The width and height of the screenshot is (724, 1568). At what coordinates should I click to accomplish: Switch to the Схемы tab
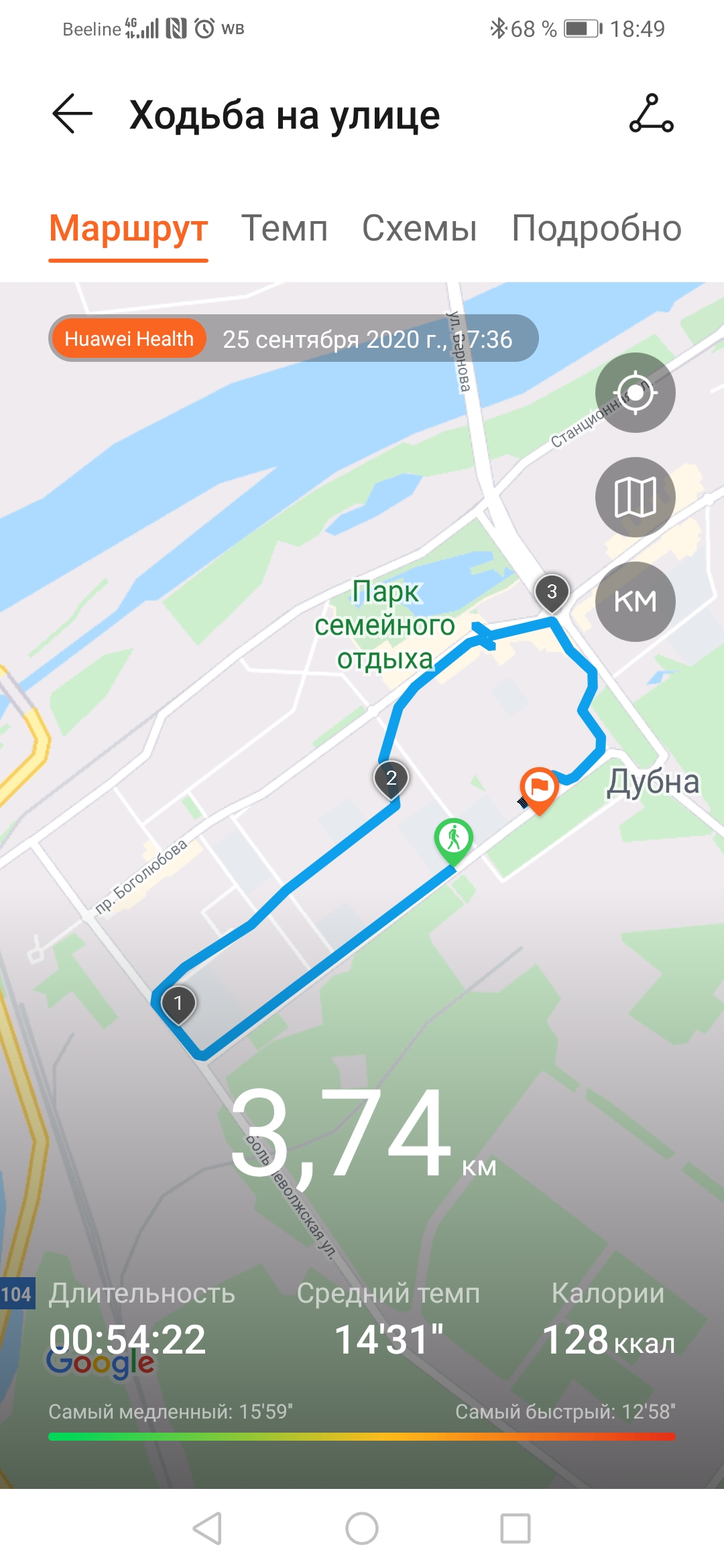coord(420,228)
